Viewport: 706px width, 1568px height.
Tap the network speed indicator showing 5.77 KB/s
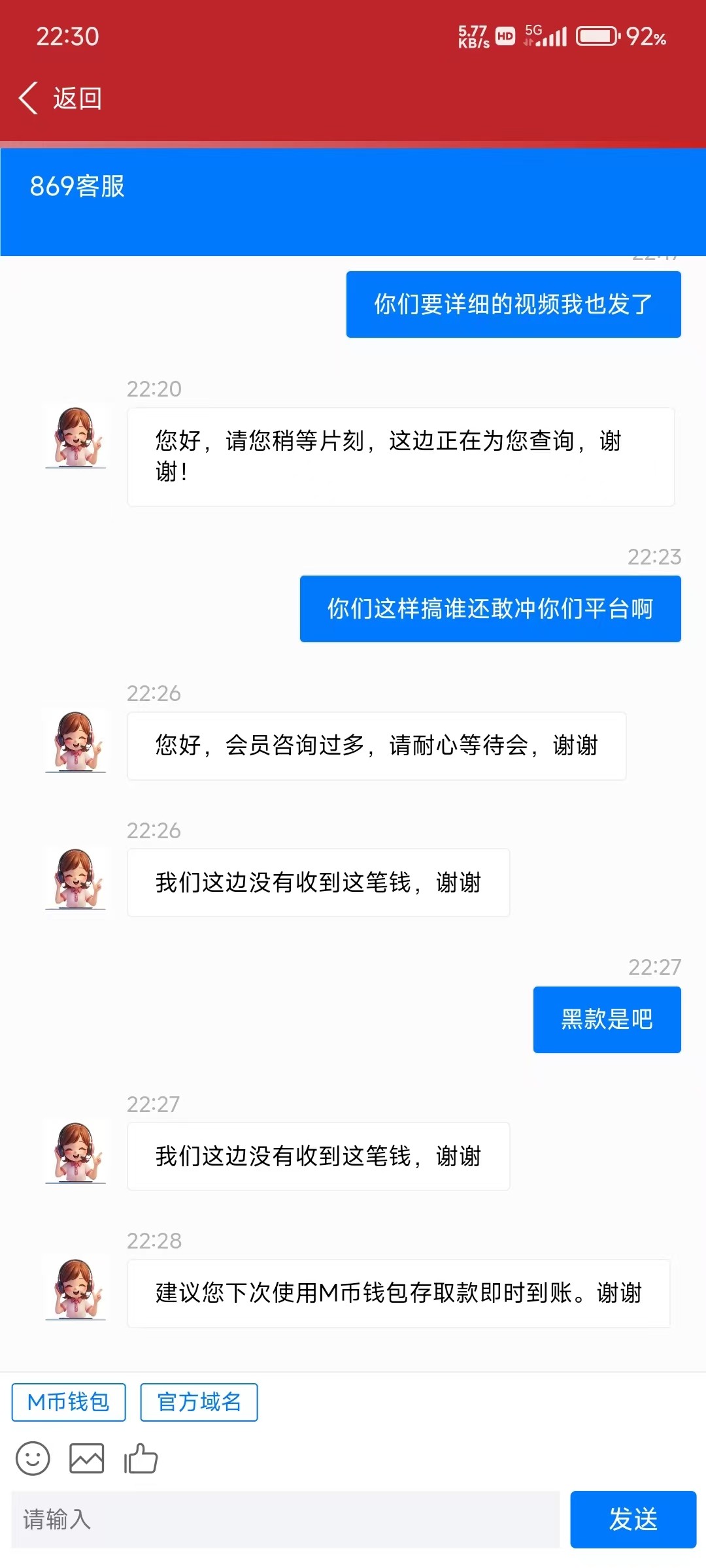coord(473,36)
